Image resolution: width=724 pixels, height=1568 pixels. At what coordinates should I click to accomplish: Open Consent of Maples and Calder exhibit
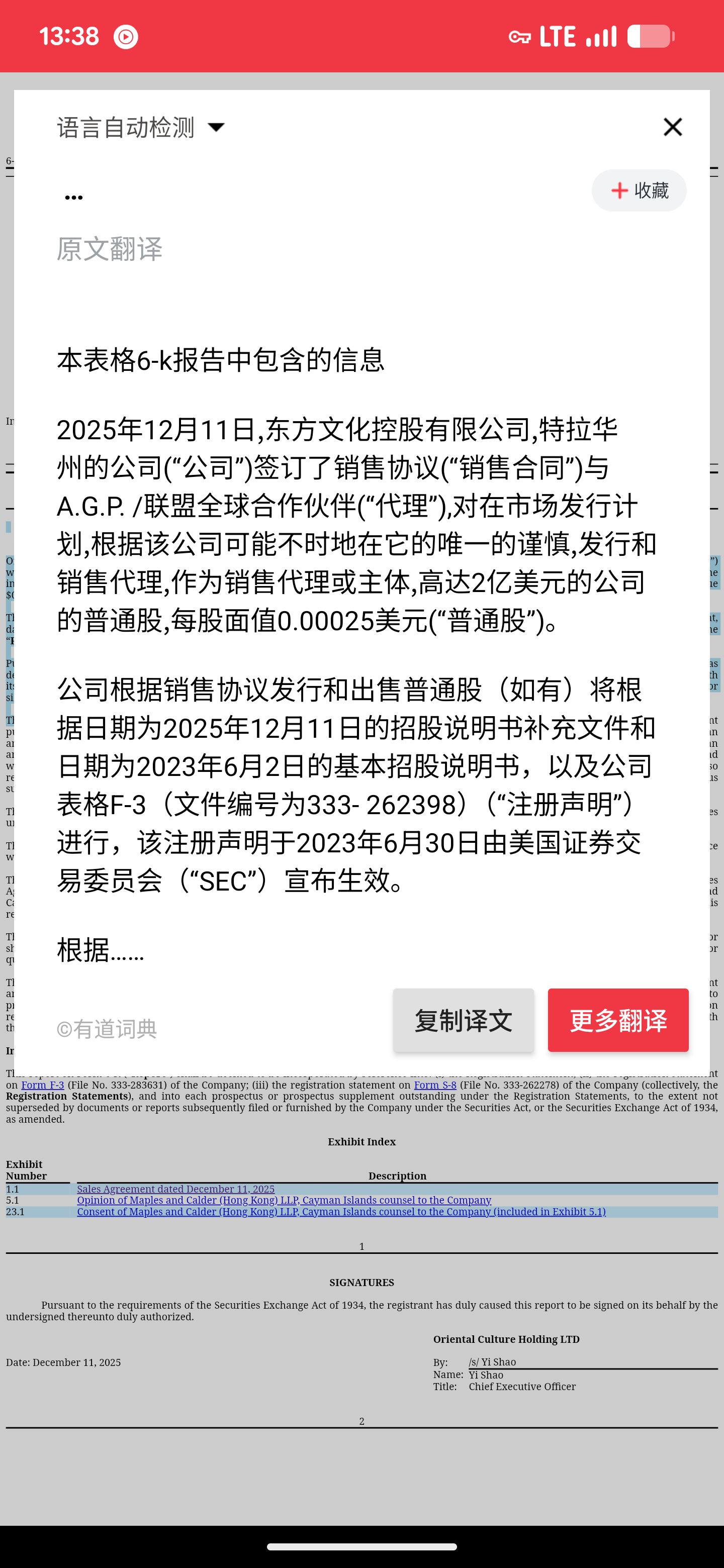coord(341,1212)
